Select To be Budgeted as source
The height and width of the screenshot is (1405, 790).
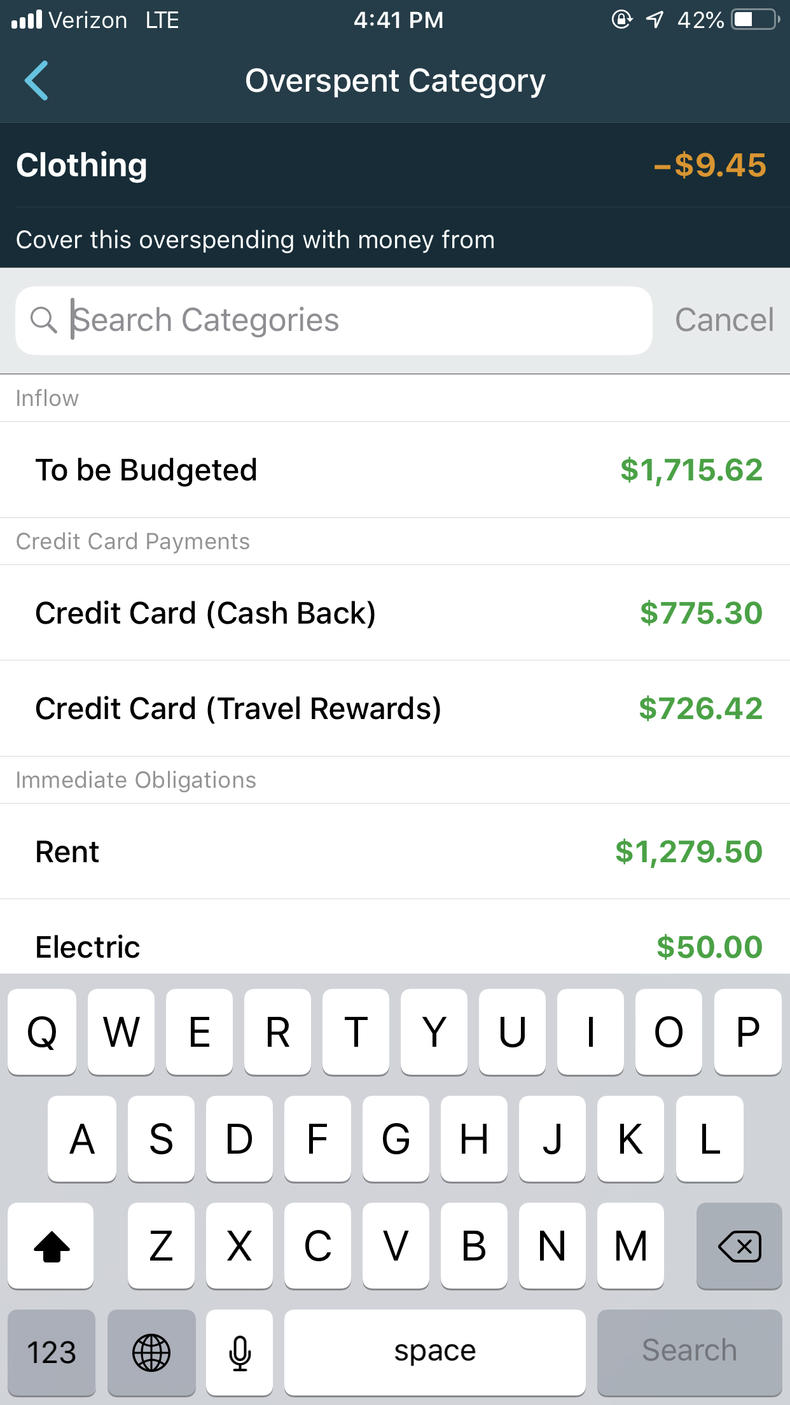pyautogui.click(x=395, y=470)
